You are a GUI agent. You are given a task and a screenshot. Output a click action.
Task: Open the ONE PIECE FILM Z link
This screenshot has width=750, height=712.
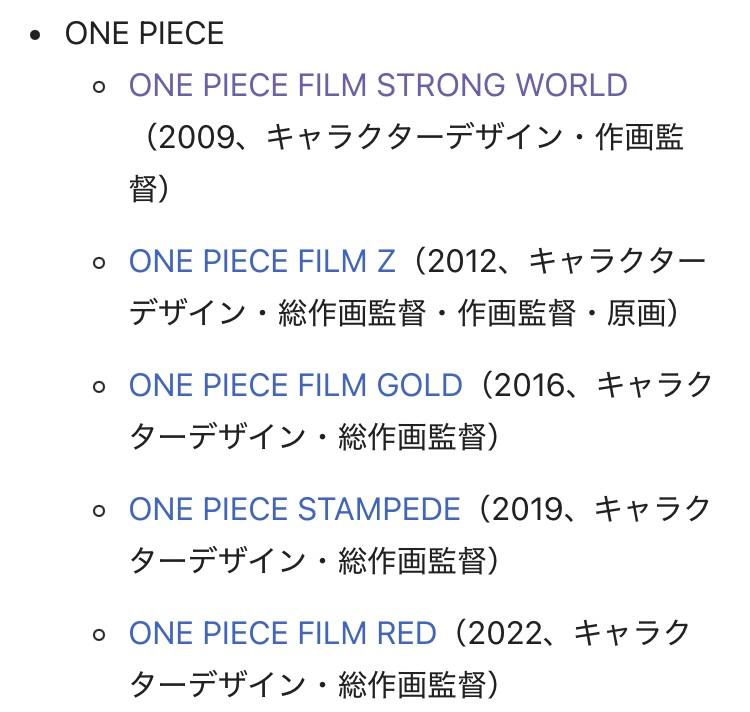pyautogui.click(x=262, y=262)
